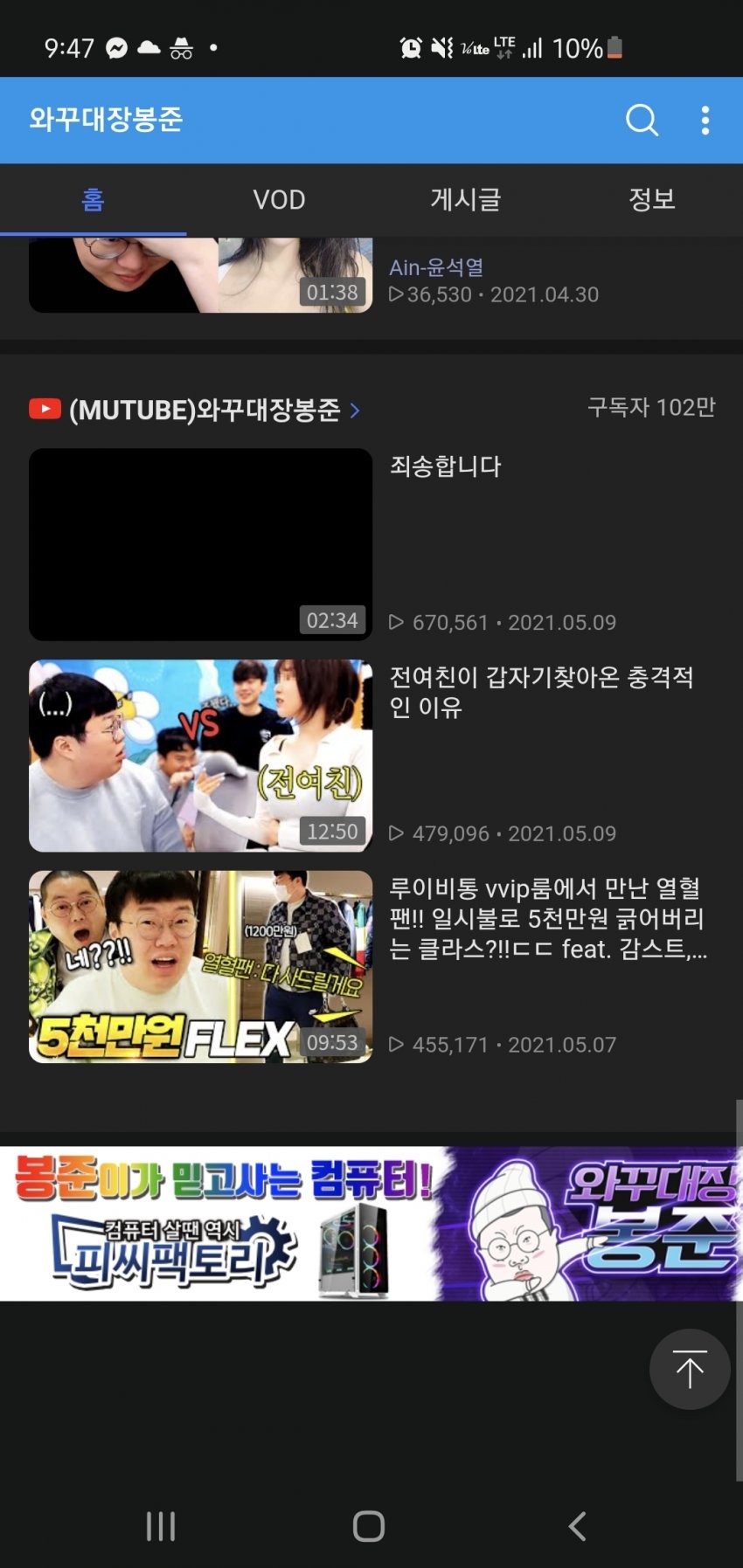Open the three-dot overflow menu
This screenshot has width=743, height=1568.
pyautogui.click(x=705, y=120)
